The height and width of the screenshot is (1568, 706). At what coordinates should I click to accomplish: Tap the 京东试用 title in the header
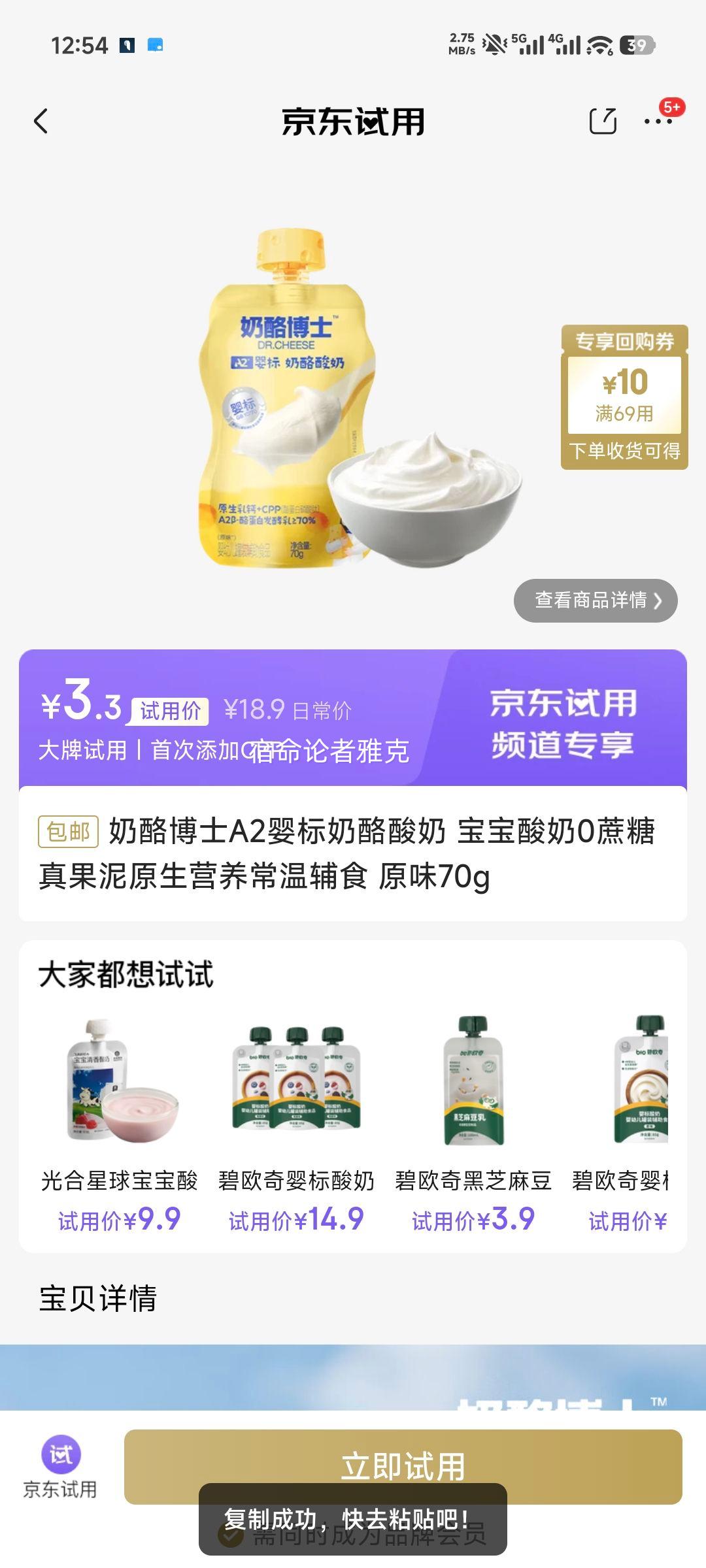[353, 122]
